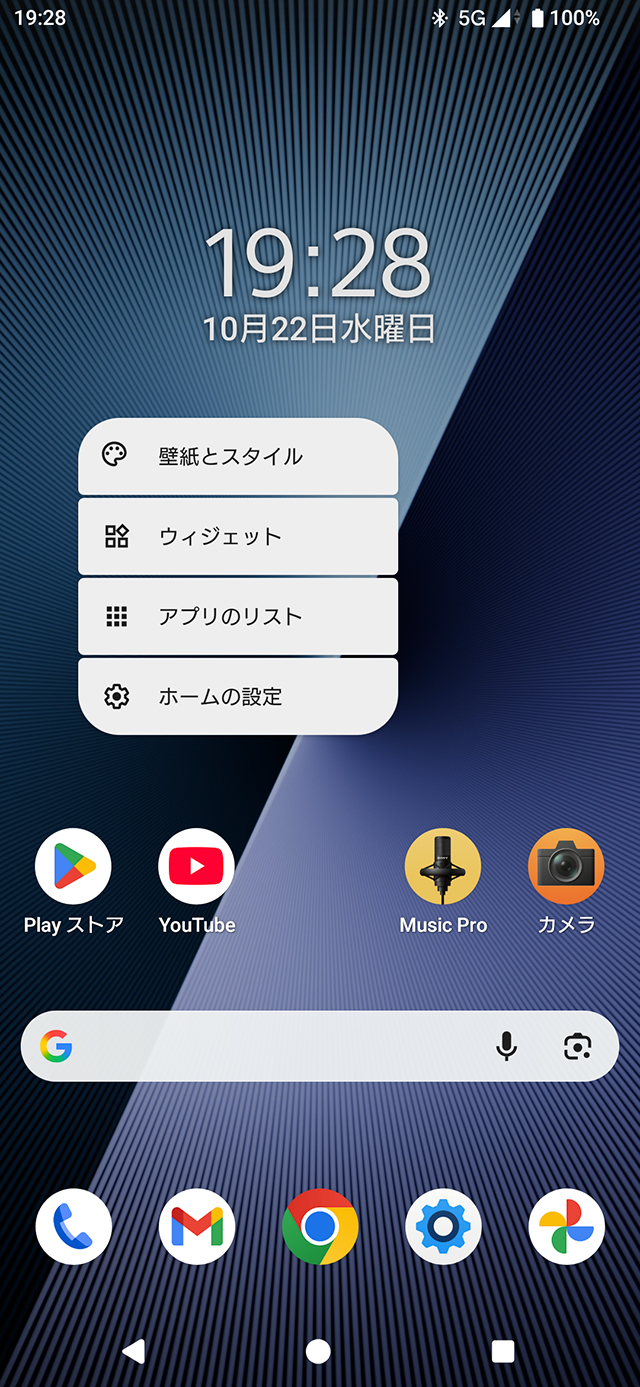
Task: Launch Google Photos app
Action: [x=566, y=1226]
